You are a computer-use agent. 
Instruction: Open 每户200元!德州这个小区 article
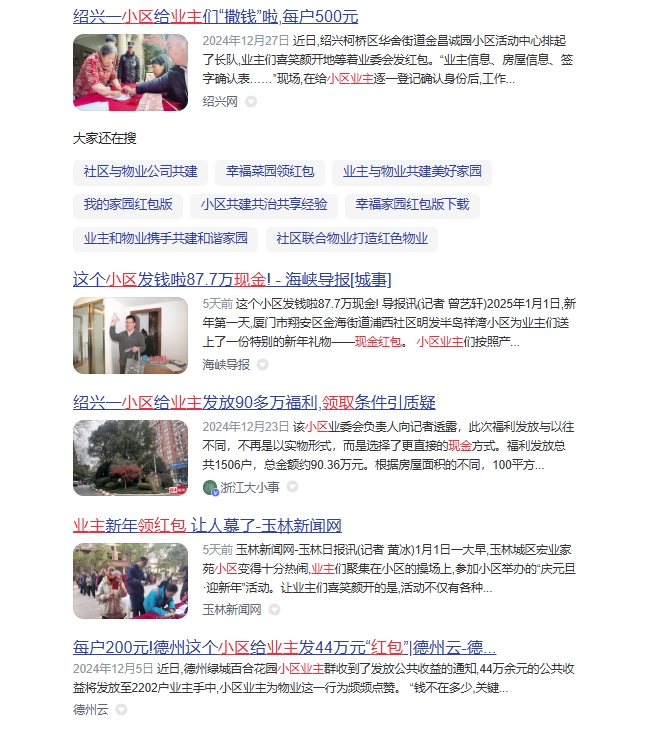pyautogui.click(x=284, y=647)
